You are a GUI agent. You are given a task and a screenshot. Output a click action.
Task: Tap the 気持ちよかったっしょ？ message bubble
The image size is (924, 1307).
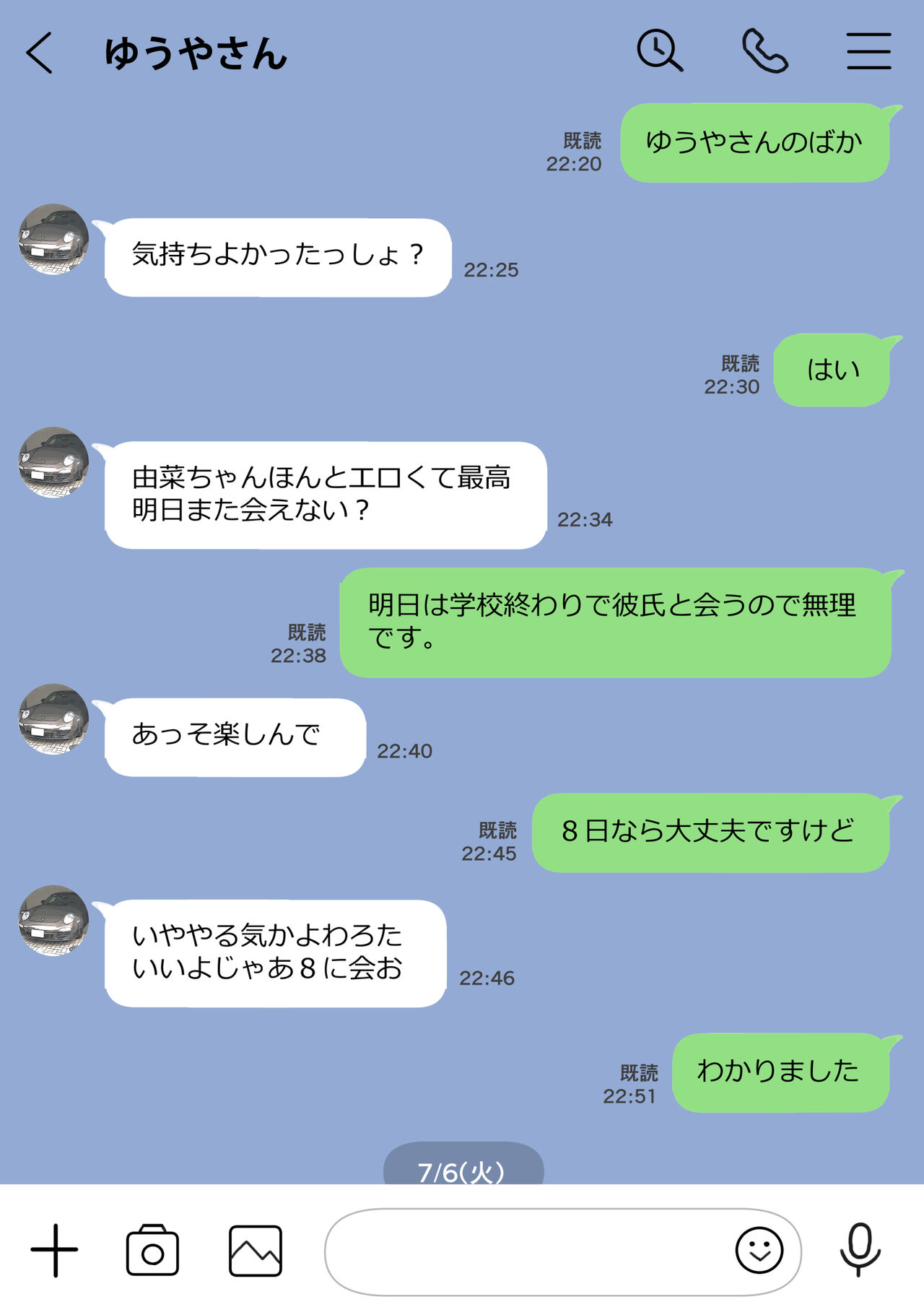(278, 253)
